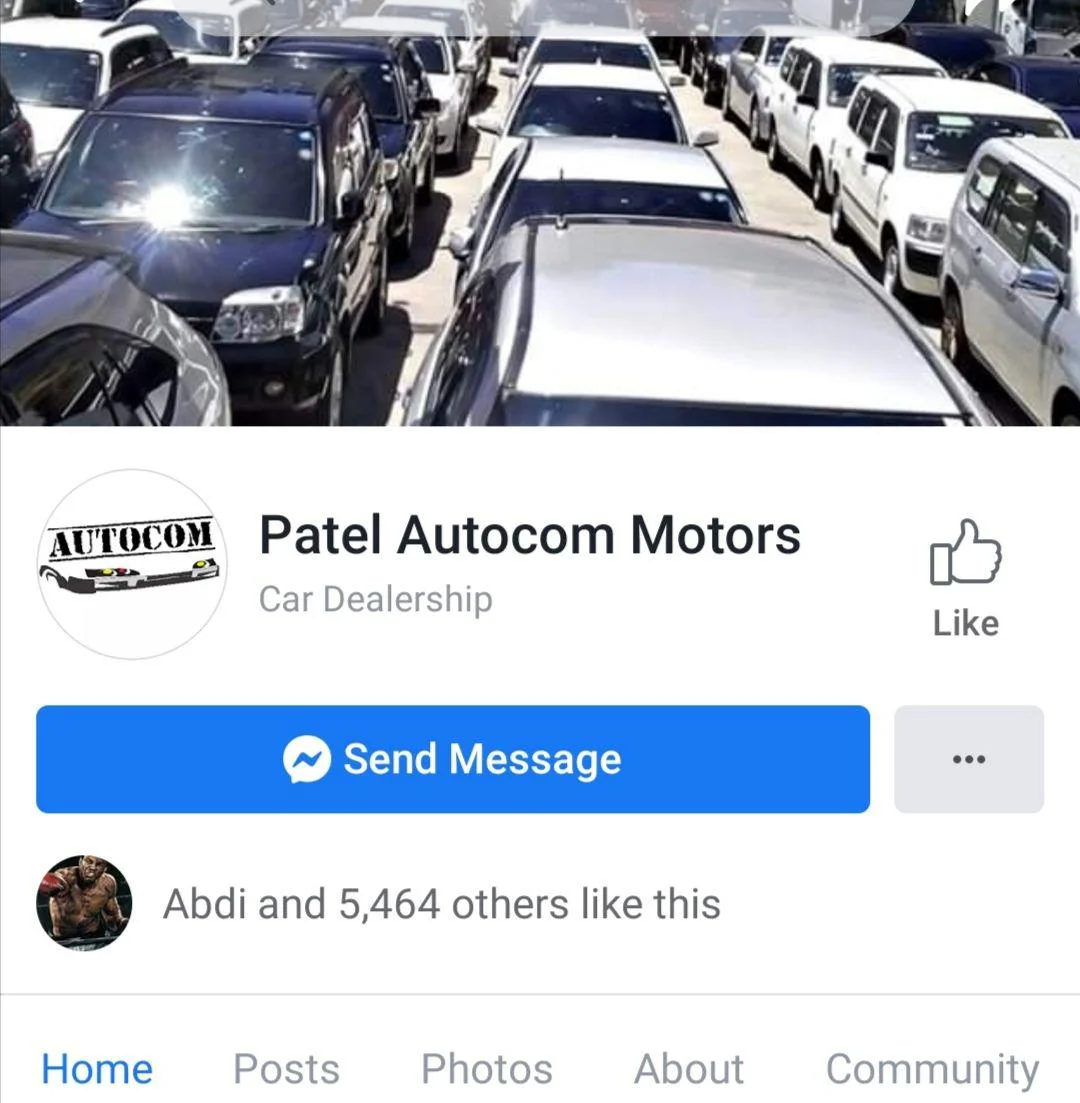
Task: Switch to the Posts tab
Action: 286,1068
